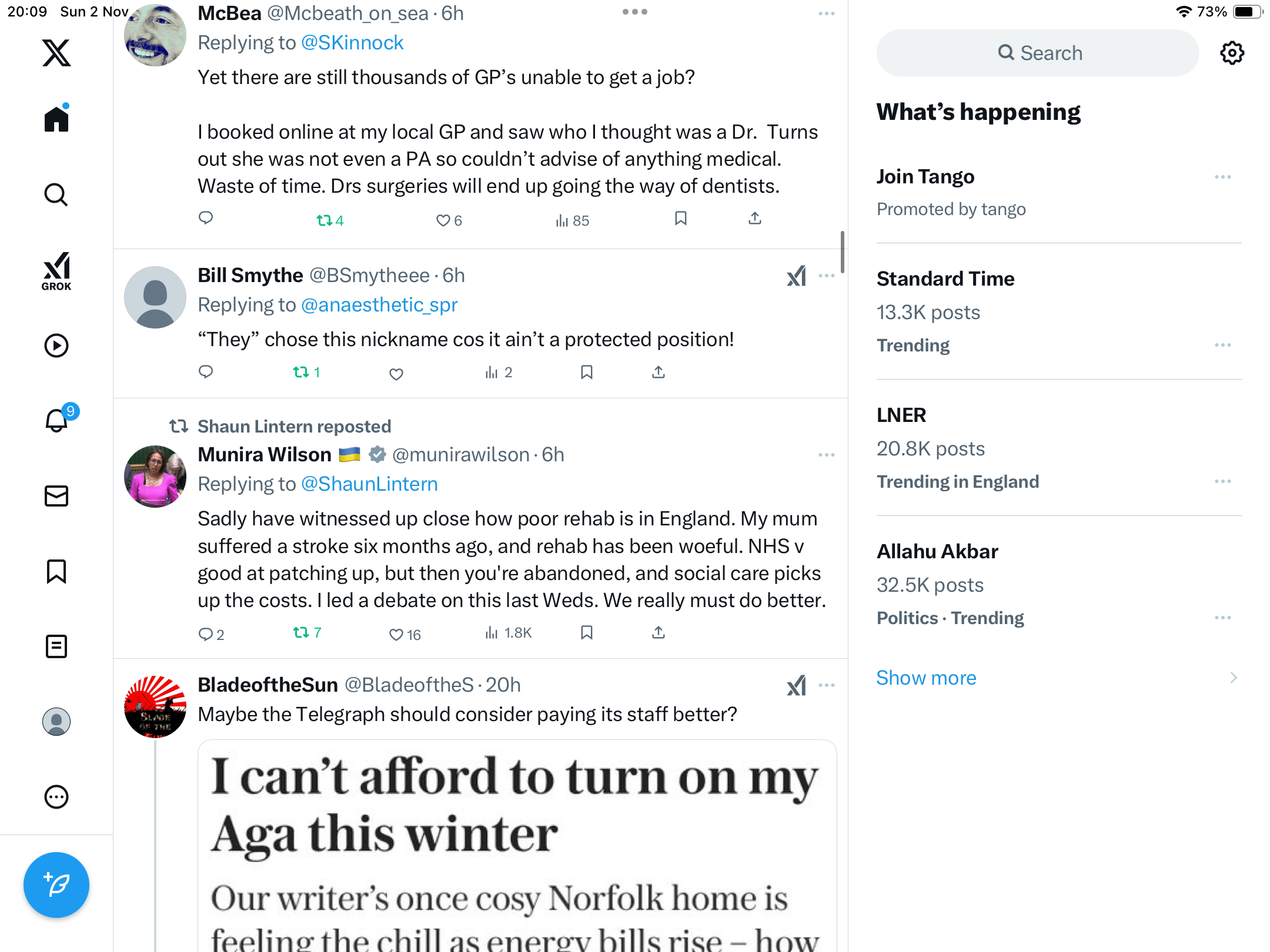This screenshot has height=952, width=1270.
Task: Open the notifications bell
Action: [x=56, y=421]
